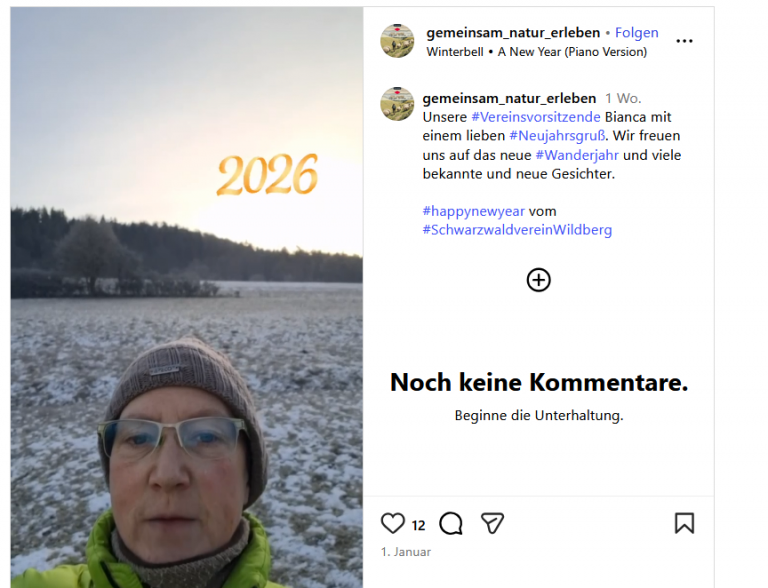Open the profile picture in the post header
The height and width of the screenshot is (588, 768).
point(397,41)
